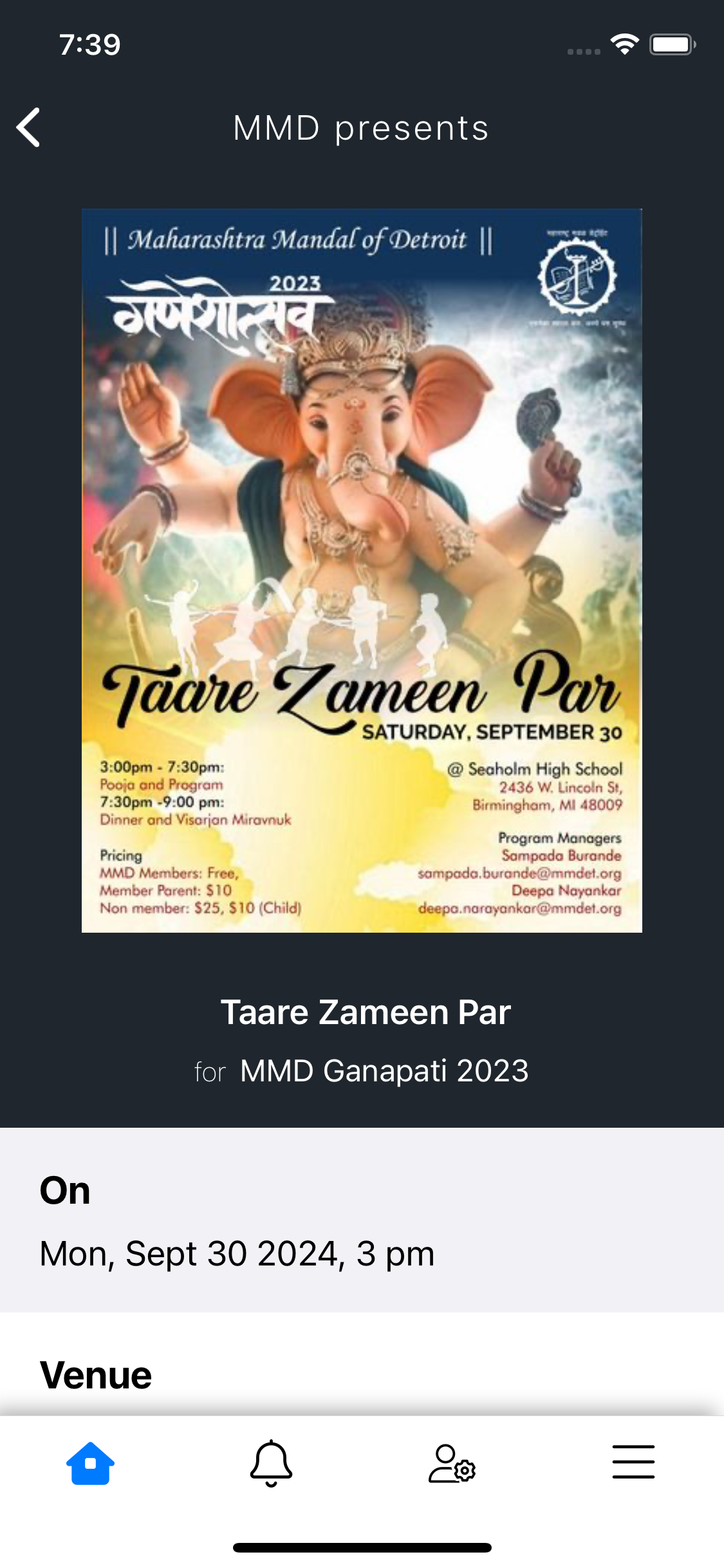724x1568 pixels.
Task: Open the home tab
Action: 90,1462
